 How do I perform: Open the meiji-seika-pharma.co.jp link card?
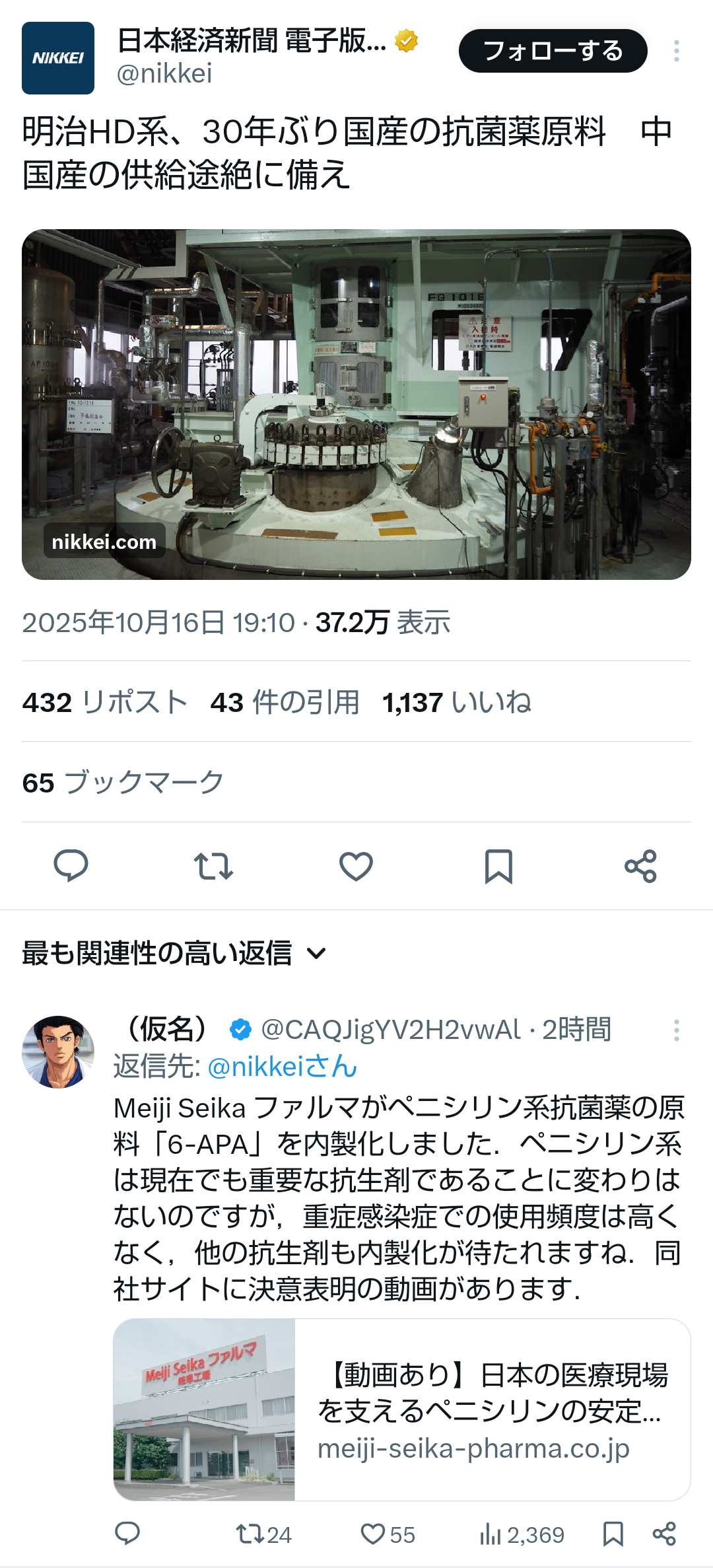(401, 1409)
